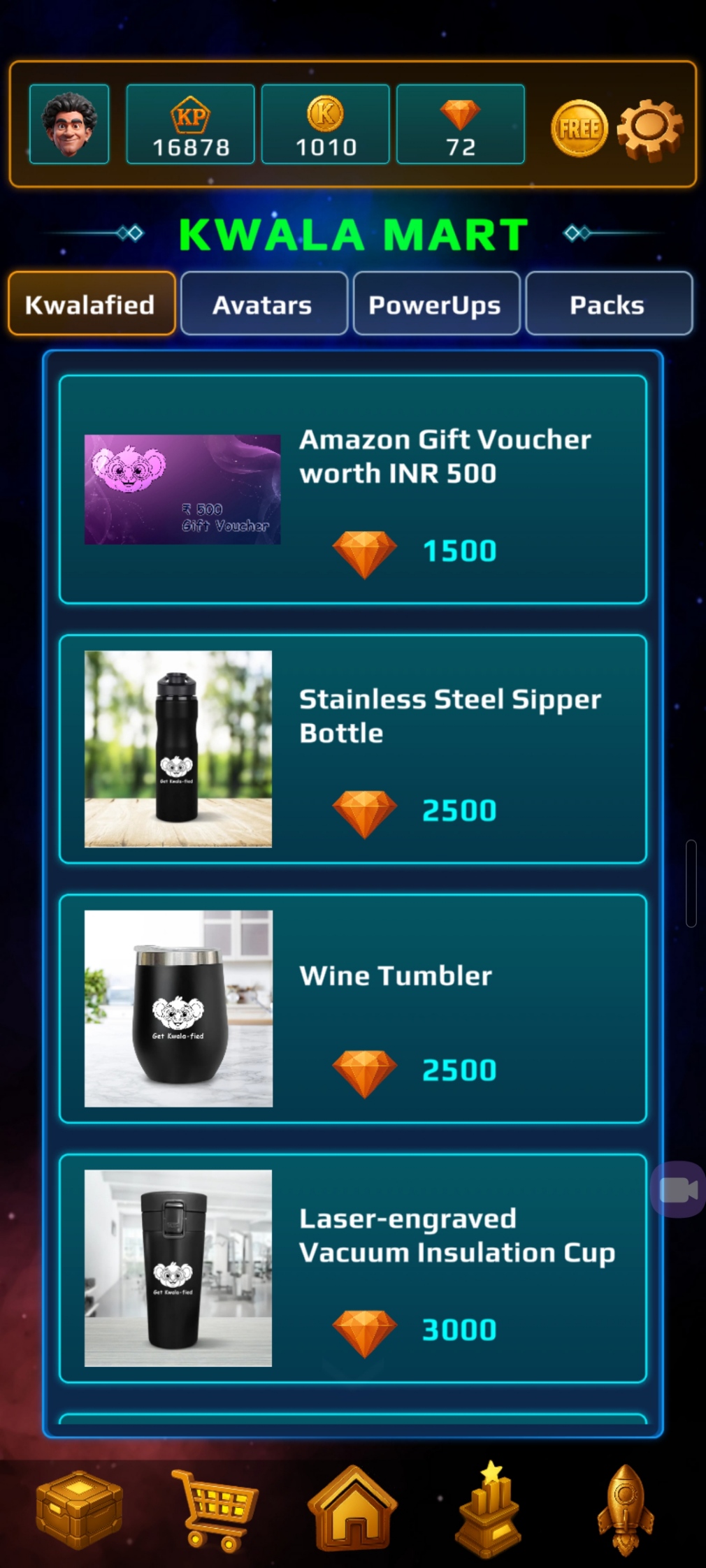Select the Laser-engraved Vacuum Insulation Cup

352,1268
